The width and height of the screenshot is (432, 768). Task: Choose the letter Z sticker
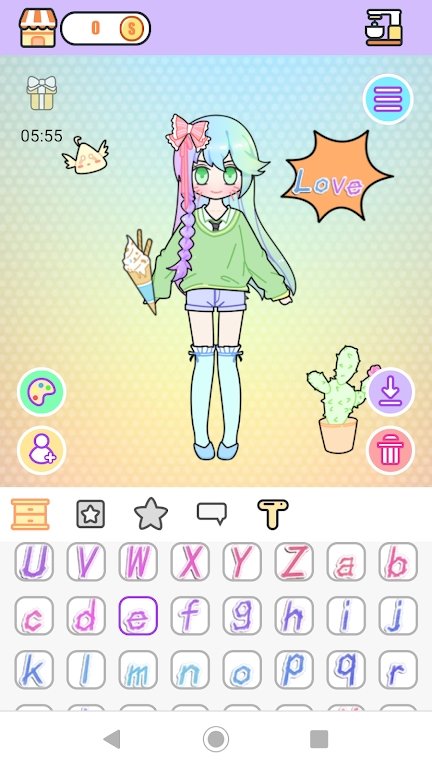point(294,562)
